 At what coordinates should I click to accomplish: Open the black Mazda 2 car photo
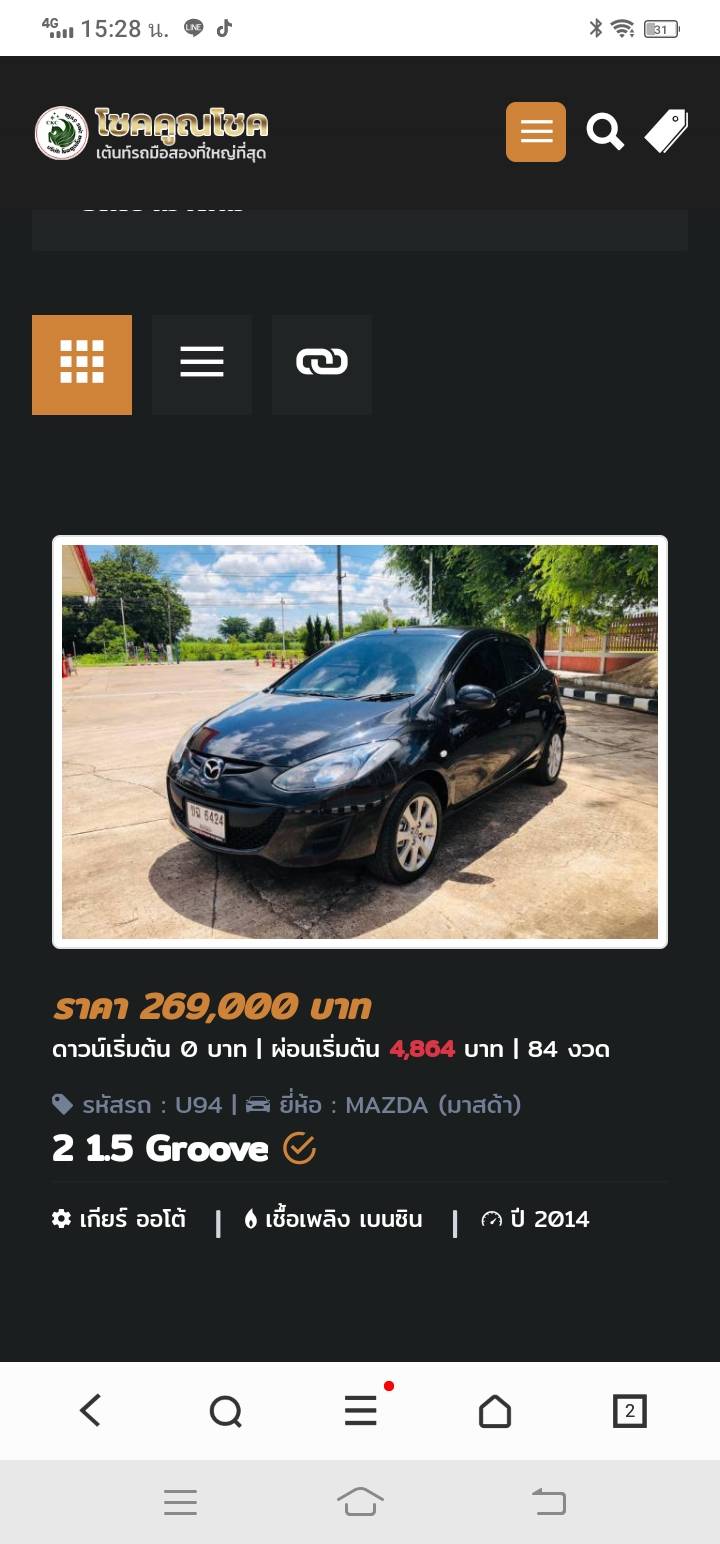pos(360,742)
